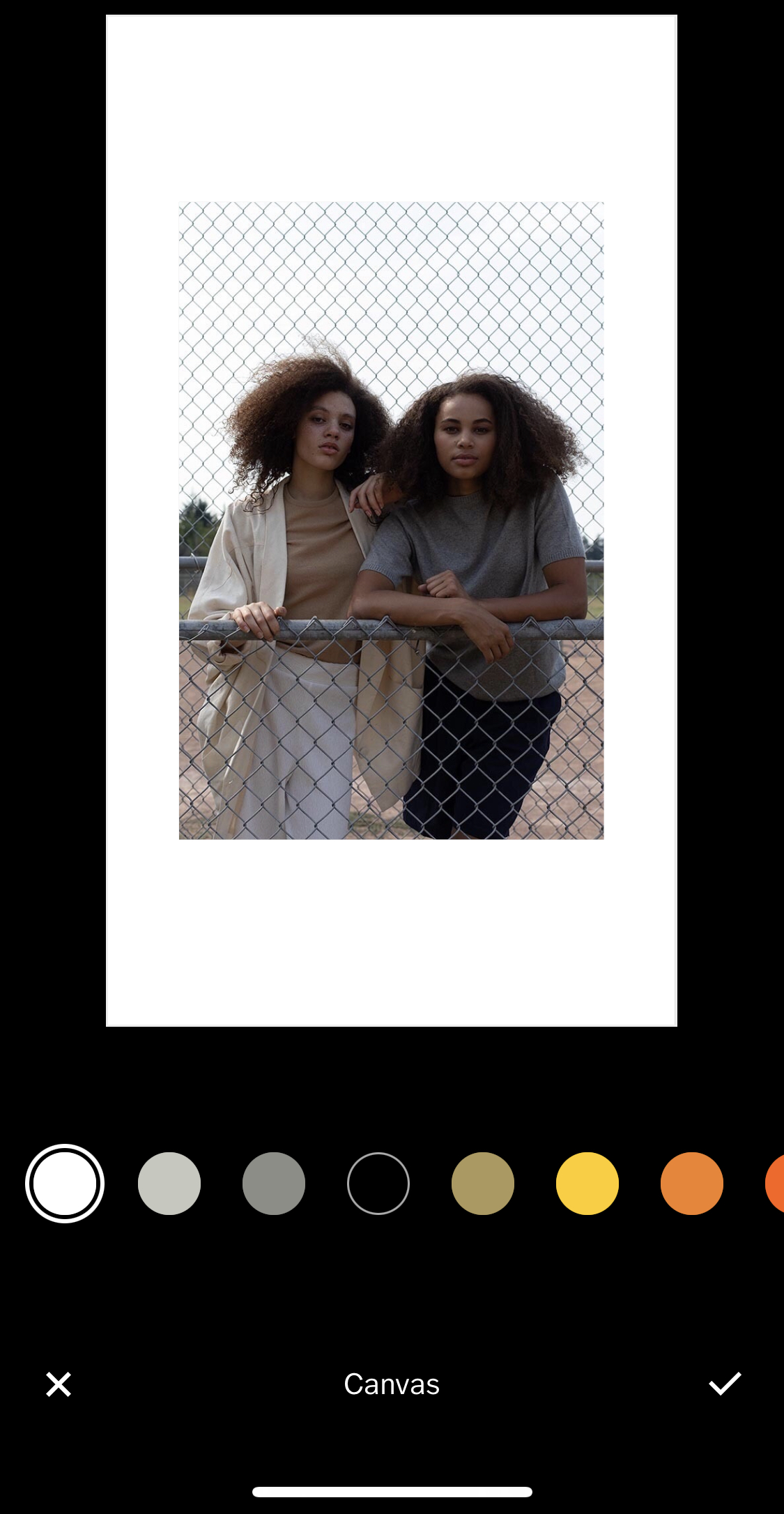Screen dimensions: 784x1514
Task: Pick the dark gray canvas swatch
Action: 274,1184
